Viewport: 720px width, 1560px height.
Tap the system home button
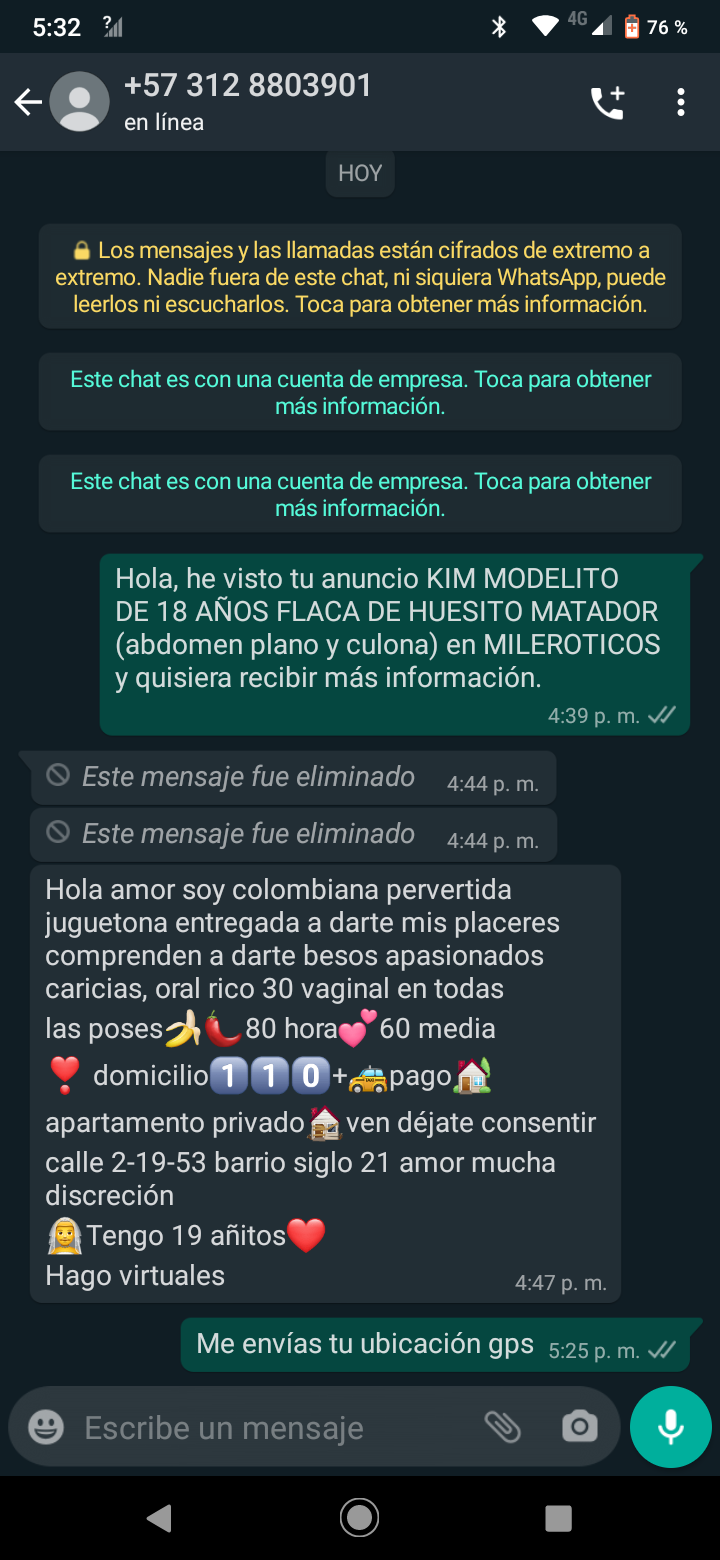point(359,1518)
